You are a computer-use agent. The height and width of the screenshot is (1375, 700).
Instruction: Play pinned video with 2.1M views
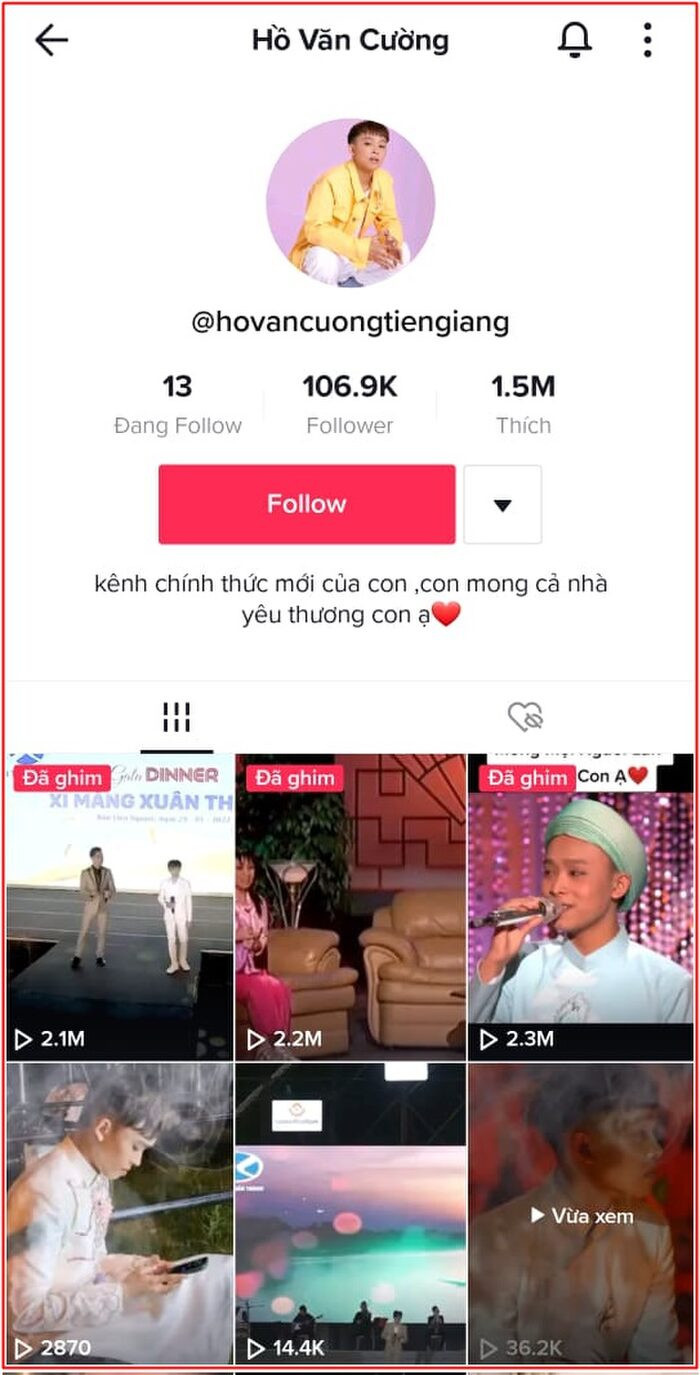coord(119,907)
